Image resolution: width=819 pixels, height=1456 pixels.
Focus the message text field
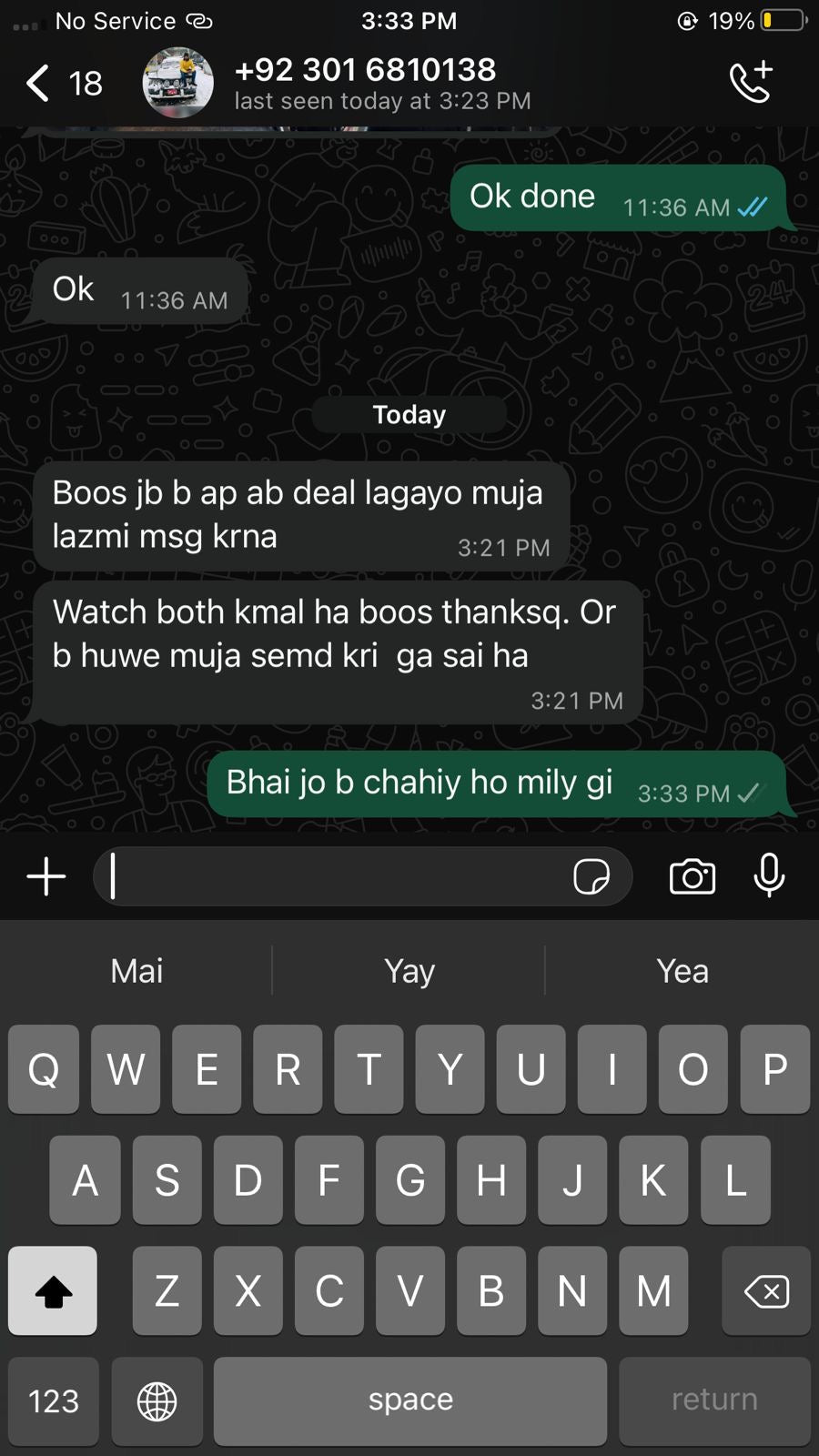[337, 877]
